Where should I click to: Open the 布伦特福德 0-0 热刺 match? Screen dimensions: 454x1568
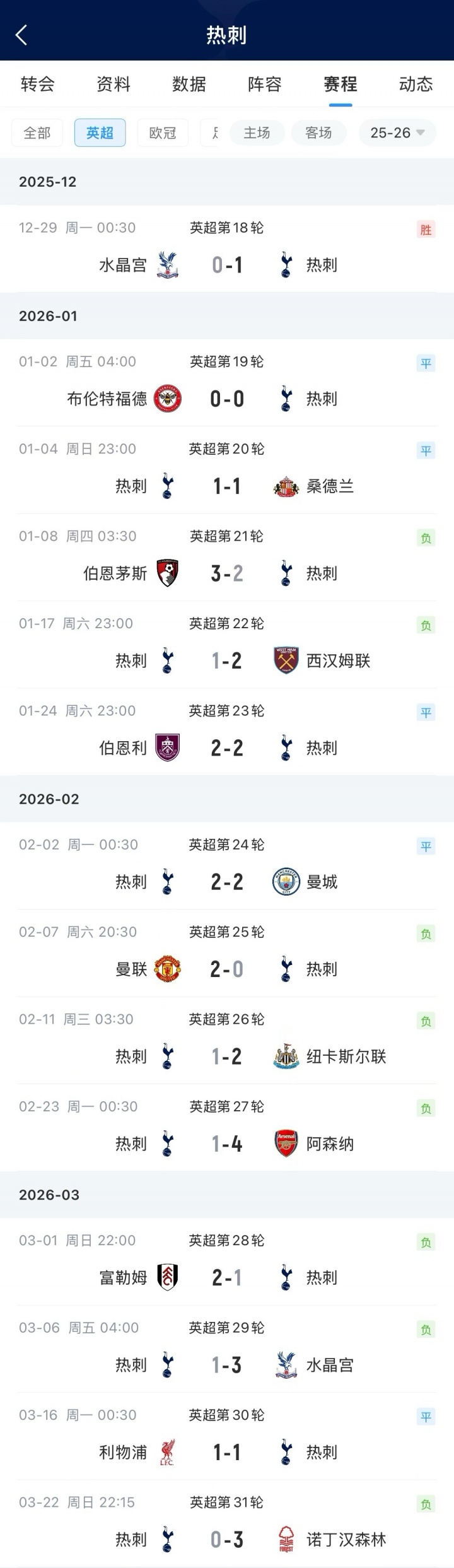click(x=227, y=398)
